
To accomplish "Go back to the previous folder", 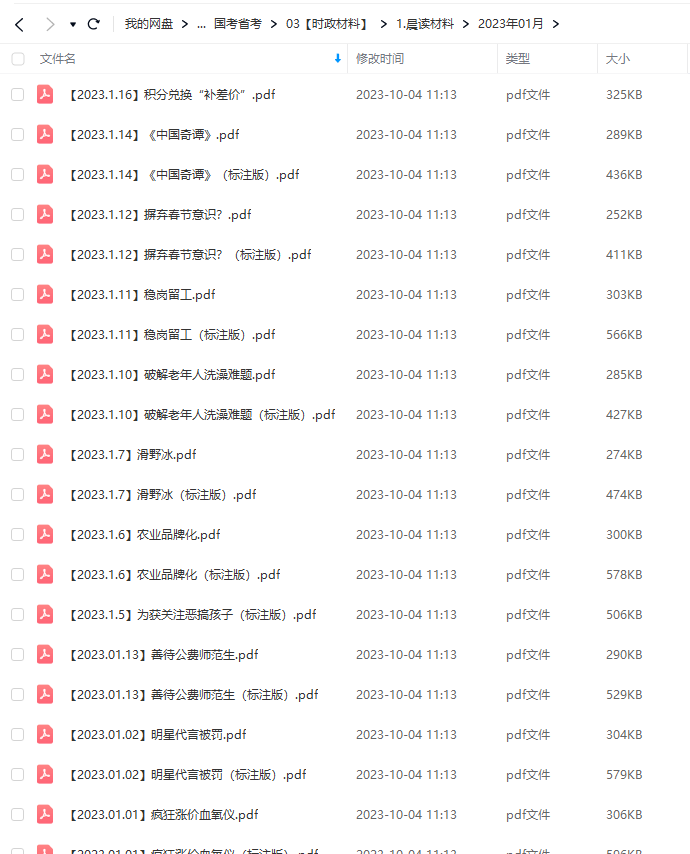I will tap(19, 24).
